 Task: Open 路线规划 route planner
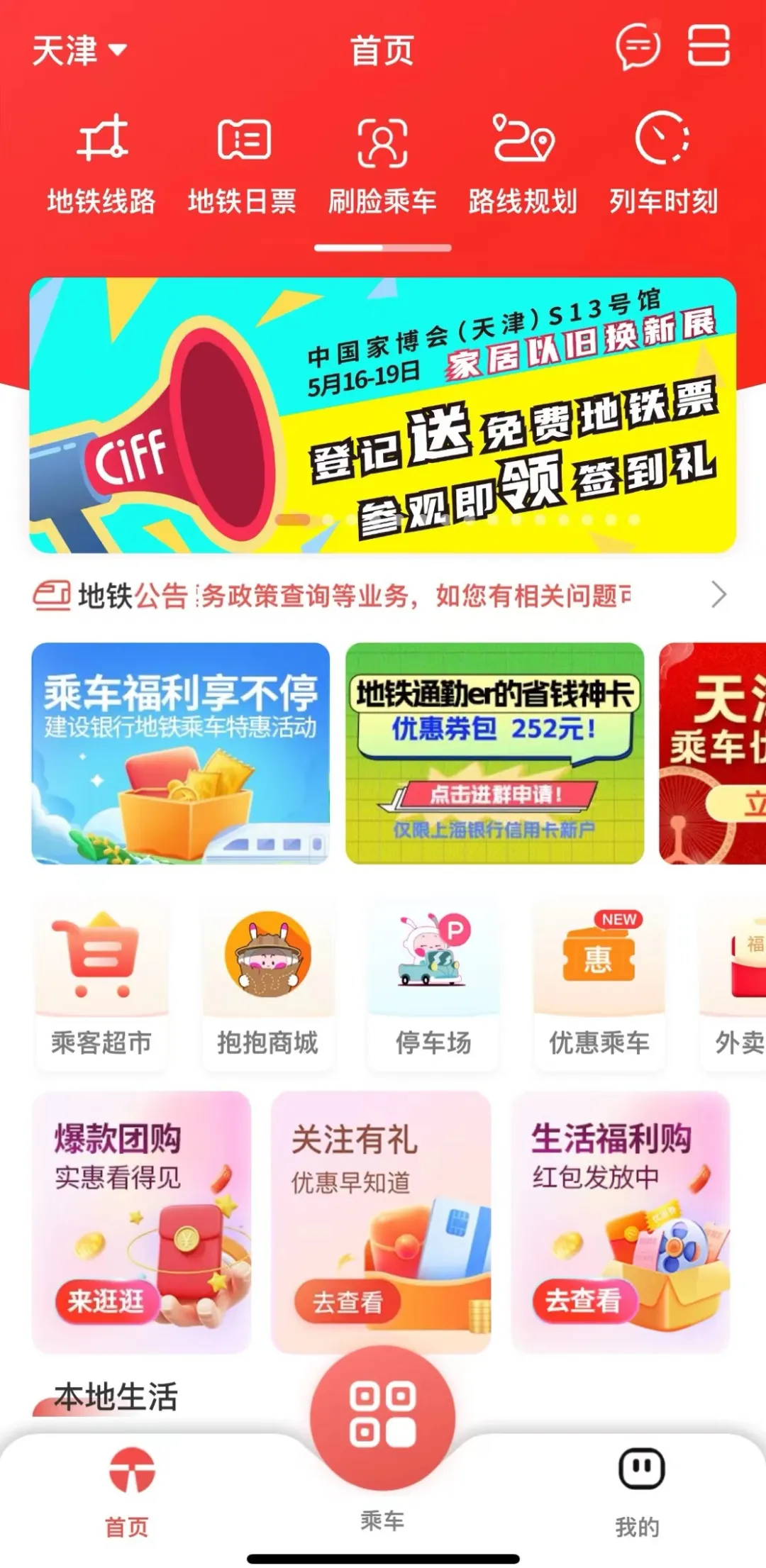523,165
